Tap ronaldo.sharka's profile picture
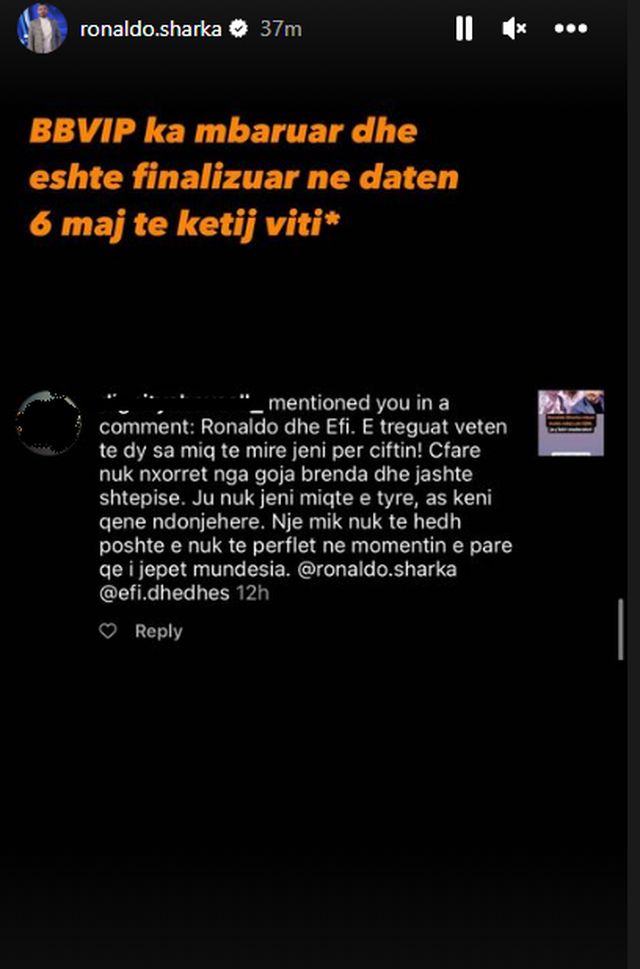Screen dimensions: 640x969 pos(41,28)
